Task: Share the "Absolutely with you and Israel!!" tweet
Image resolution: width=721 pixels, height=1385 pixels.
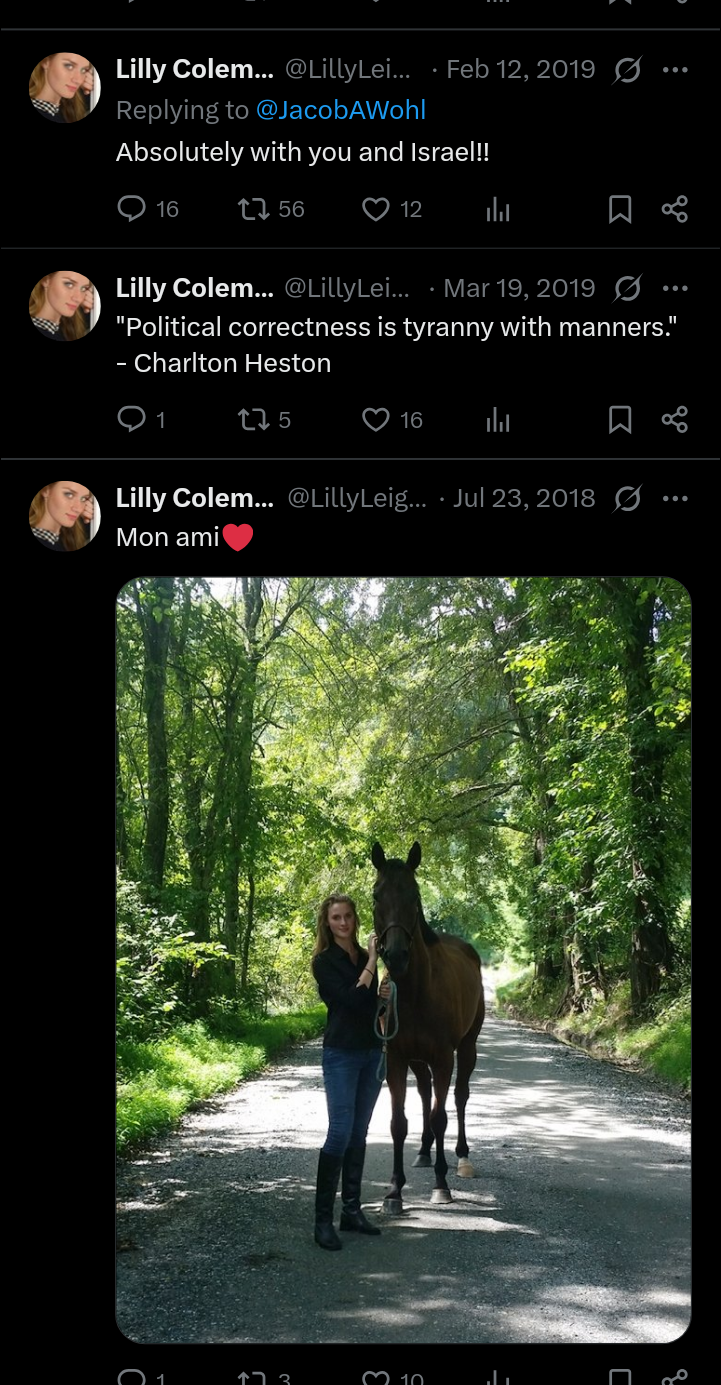Action: pos(675,209)
